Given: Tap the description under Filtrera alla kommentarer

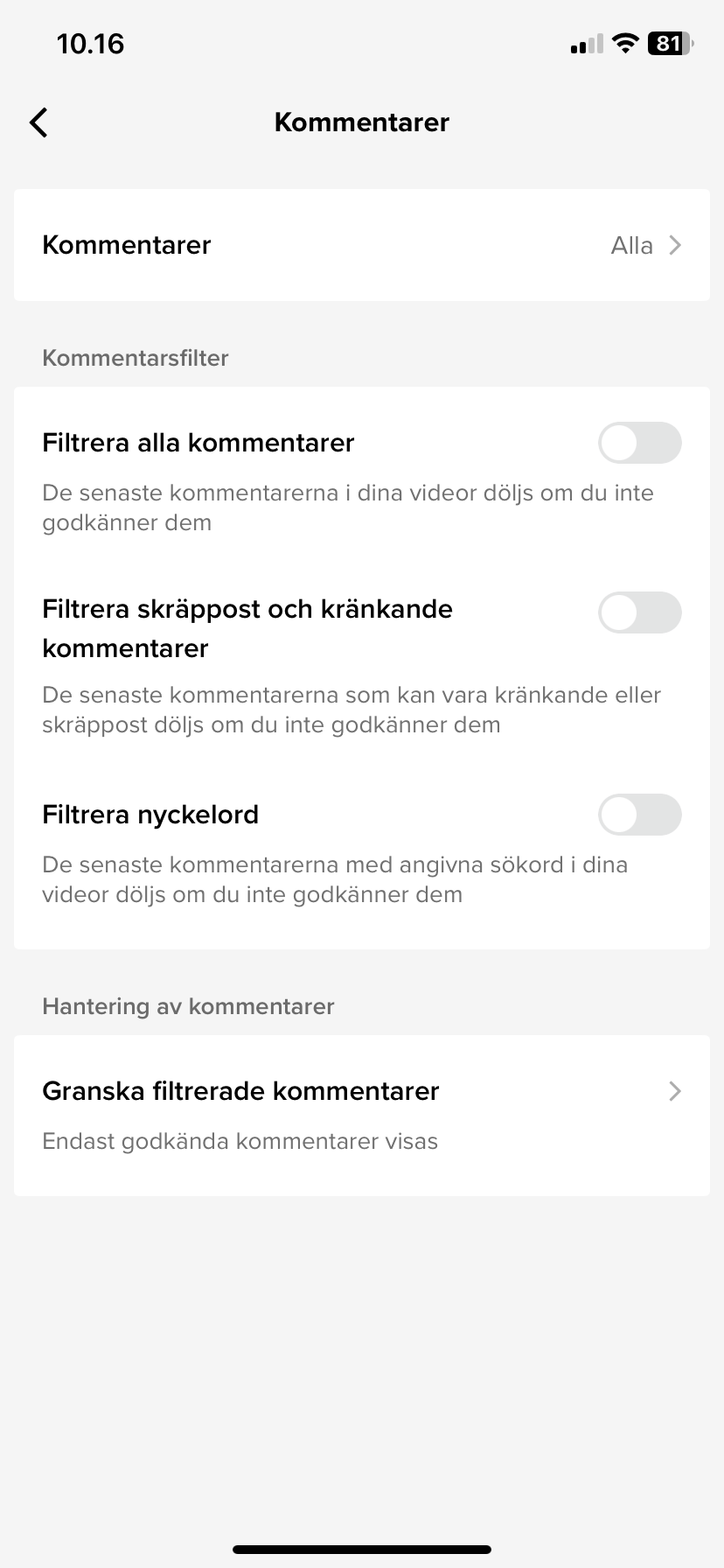Looking at the screenshot, I should pyautogui.click(x=348, y=507).
